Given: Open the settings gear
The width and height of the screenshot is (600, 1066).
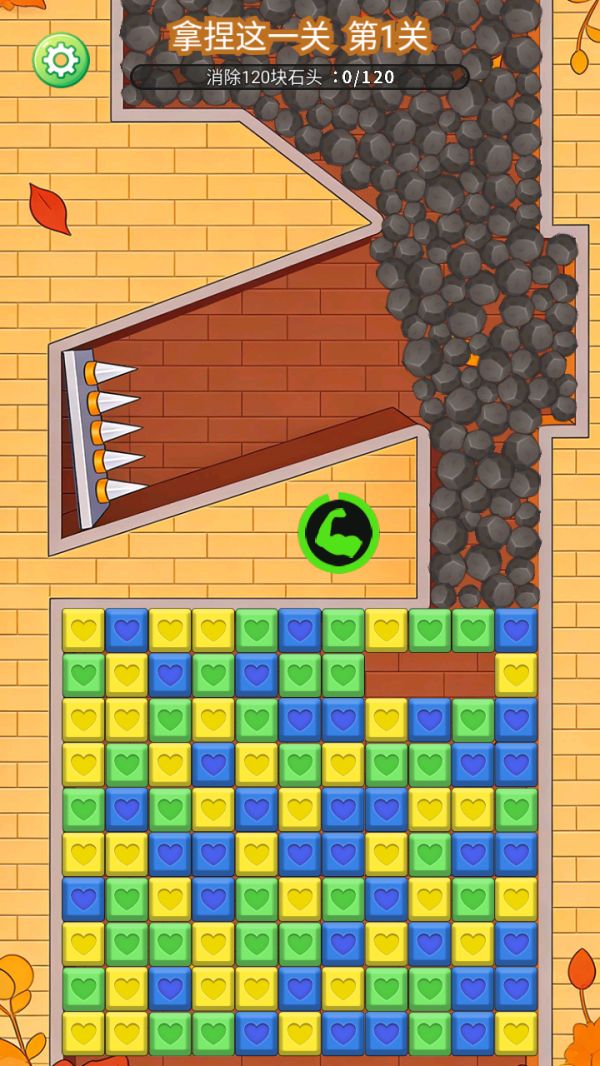Looking at the screenshot, I should [61, 60].
